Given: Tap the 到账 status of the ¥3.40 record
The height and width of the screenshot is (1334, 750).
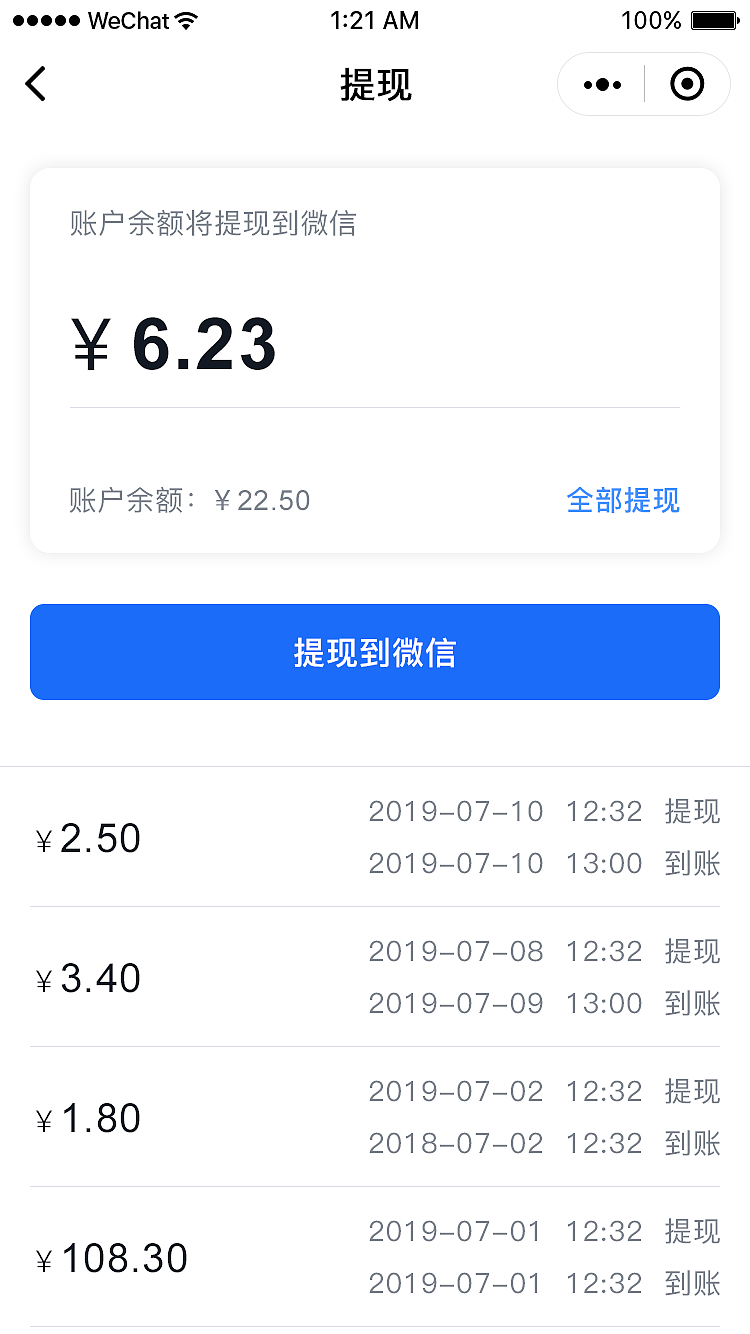Looking at the screenshot, I should click(x=692, y=1003).
